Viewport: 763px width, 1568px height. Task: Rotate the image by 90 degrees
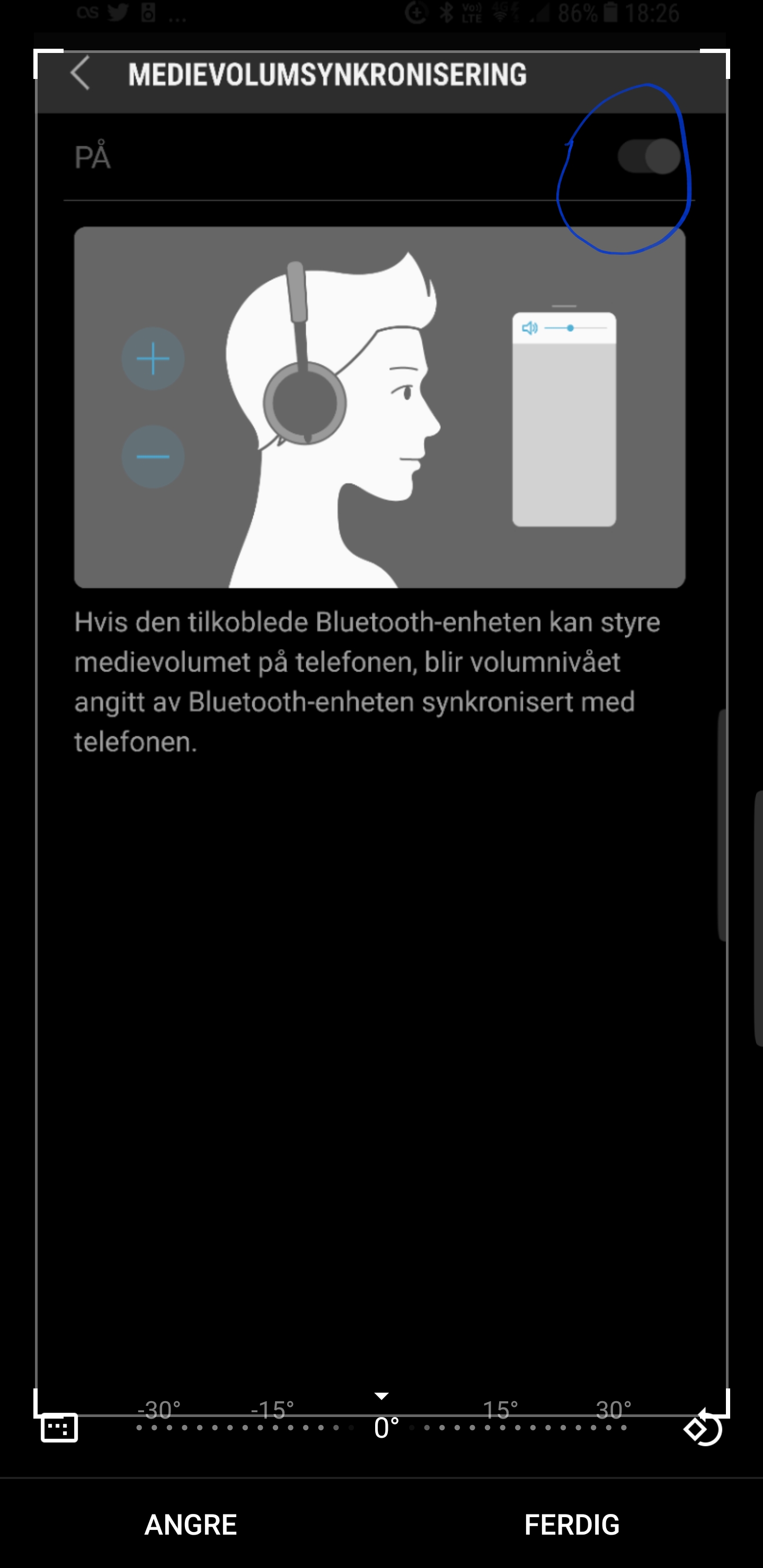point(703,1427)
